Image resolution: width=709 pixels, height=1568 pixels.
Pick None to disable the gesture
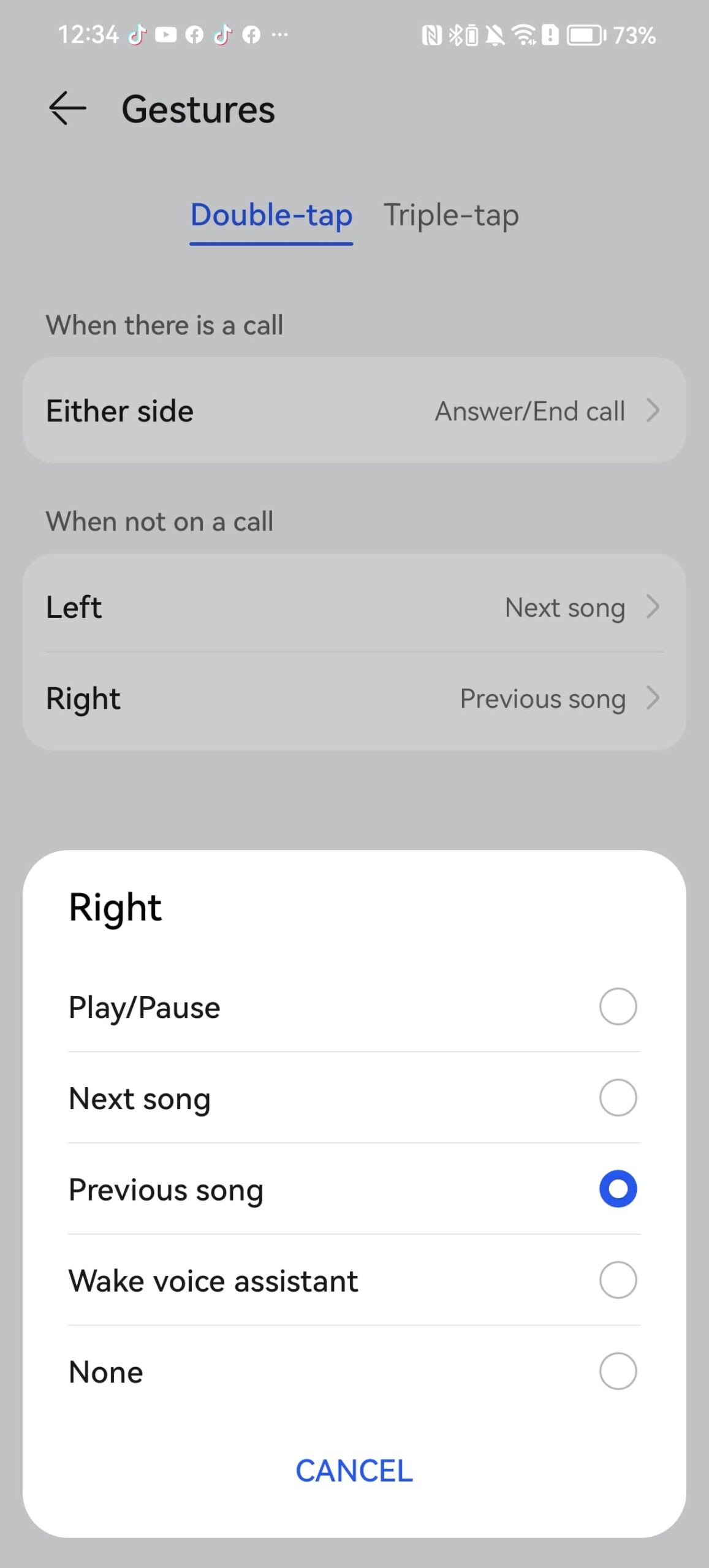(618, 1371)
